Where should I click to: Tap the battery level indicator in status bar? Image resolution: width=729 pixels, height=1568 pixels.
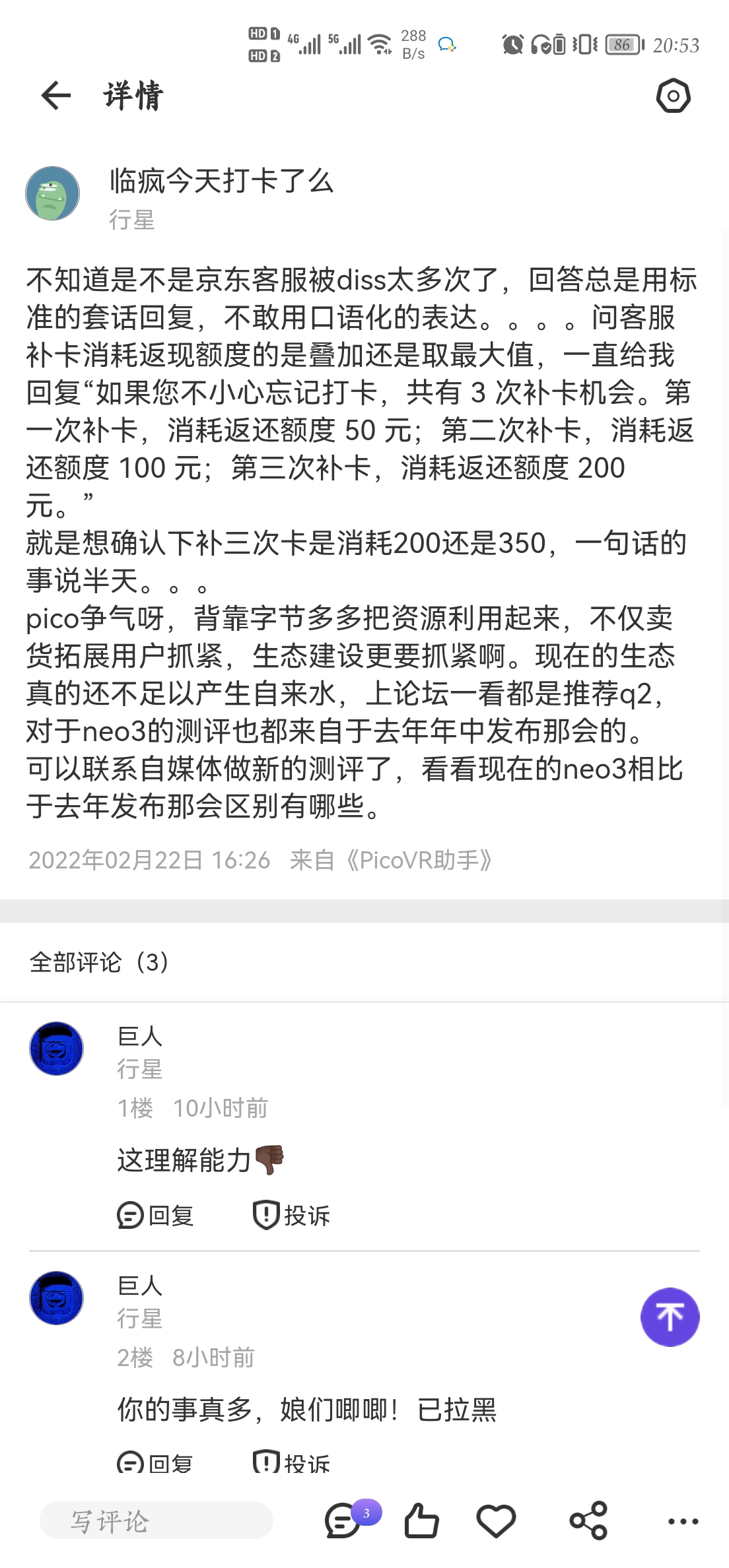(x=621, y=45)
